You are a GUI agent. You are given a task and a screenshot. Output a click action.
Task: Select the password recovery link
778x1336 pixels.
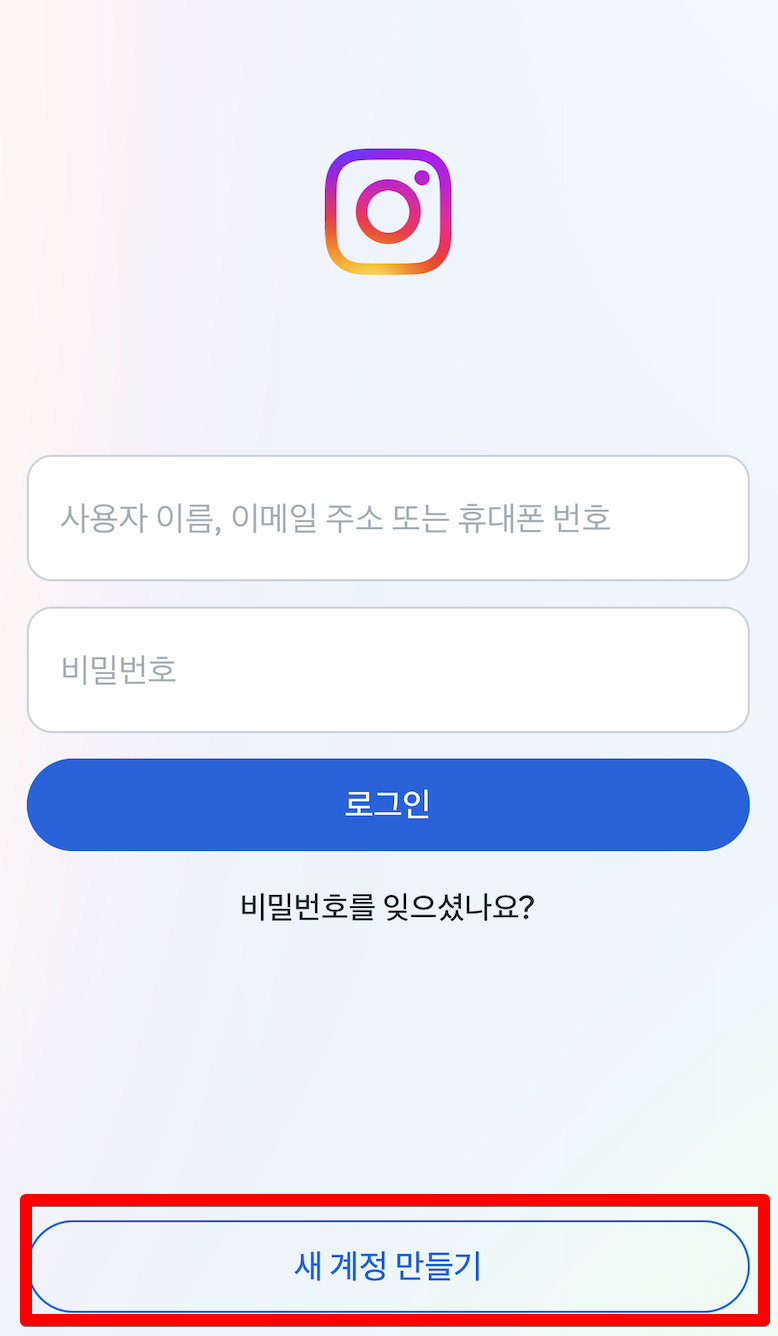388,906
